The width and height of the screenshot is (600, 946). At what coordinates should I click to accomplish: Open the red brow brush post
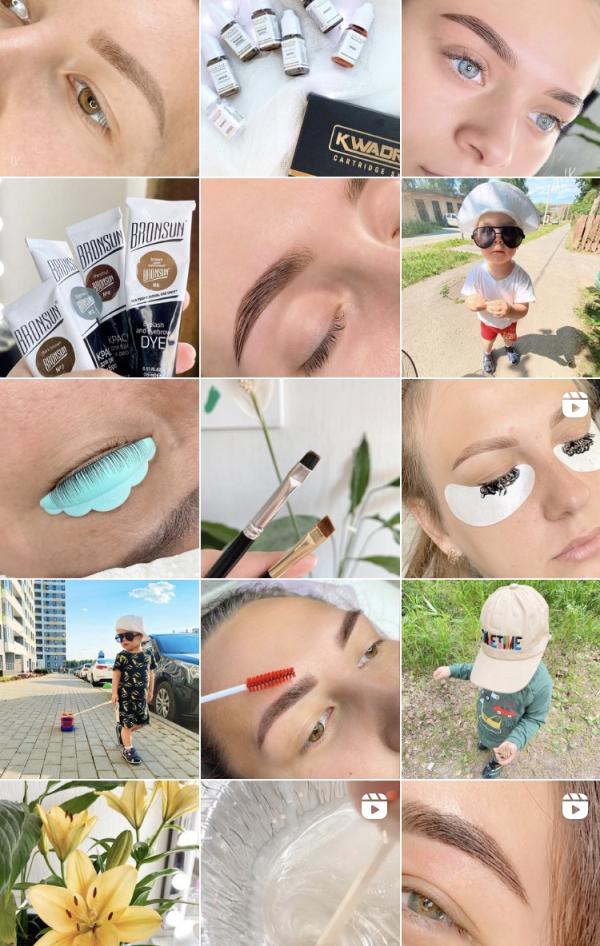[300, 679]
